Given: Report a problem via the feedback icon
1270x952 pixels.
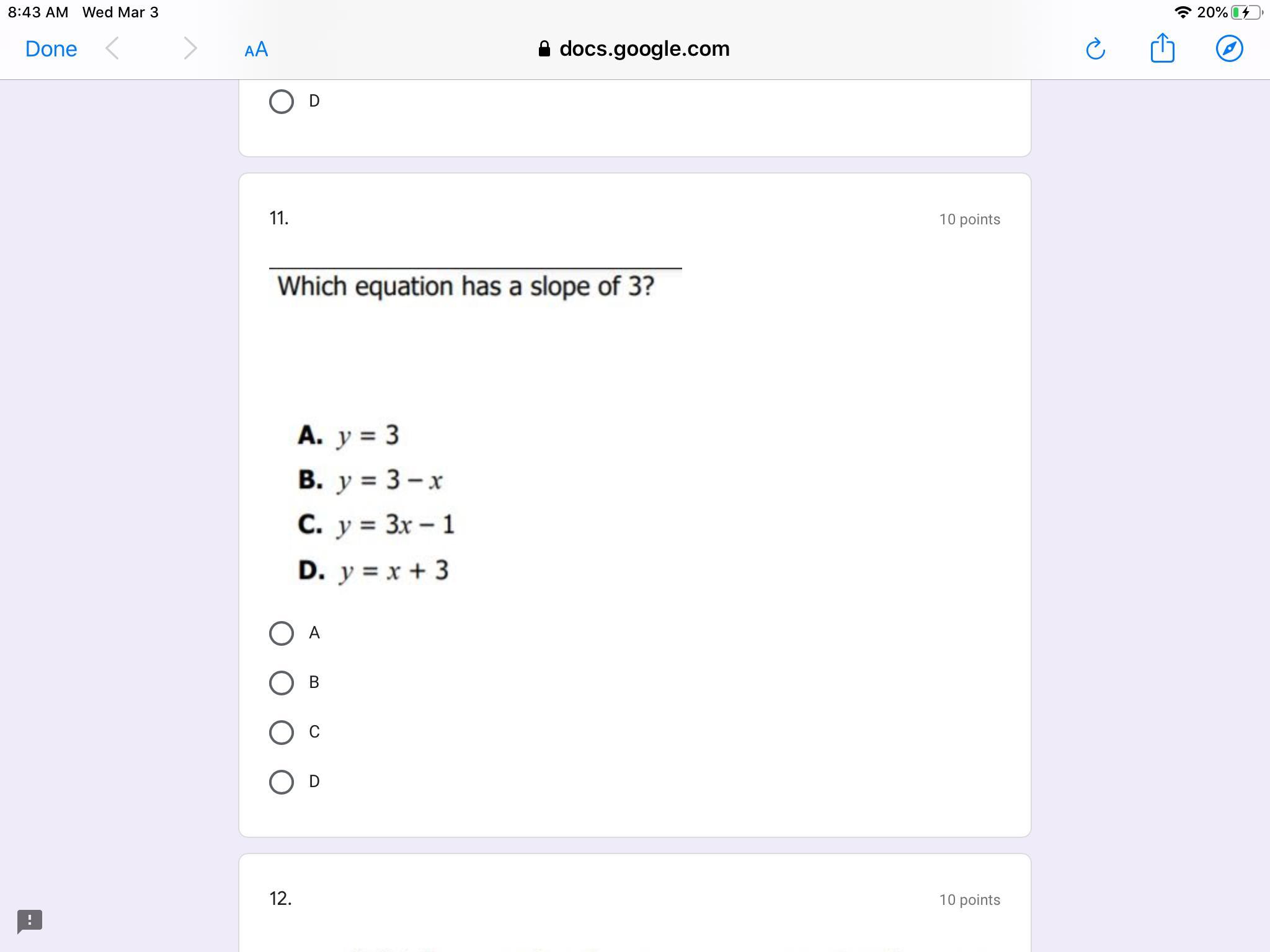Looking at the screenshot, I should click(x=29, y=920).
